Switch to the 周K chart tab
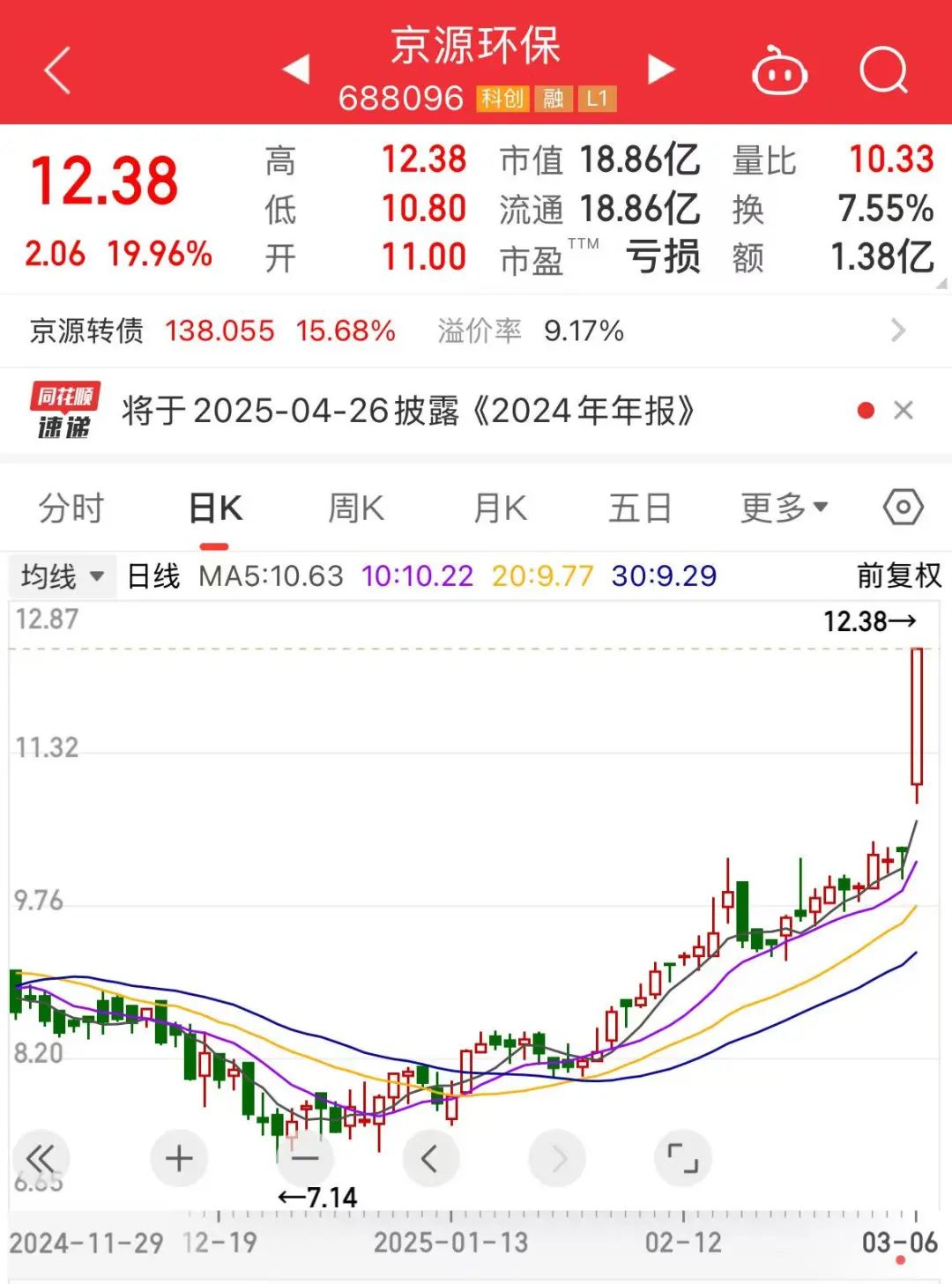Screen dimensions: 952x1284 (x=356, y=508)
